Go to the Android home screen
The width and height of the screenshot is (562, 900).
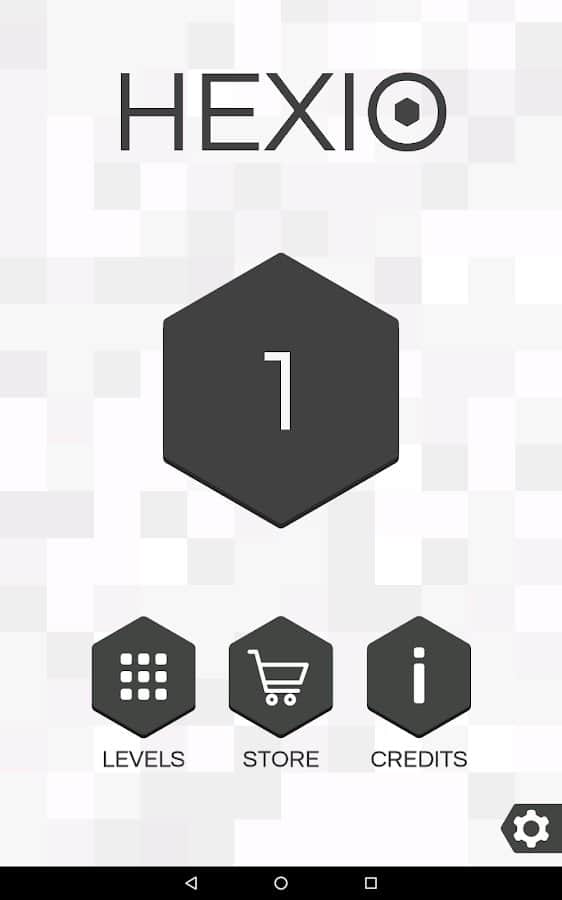point(281,883)
